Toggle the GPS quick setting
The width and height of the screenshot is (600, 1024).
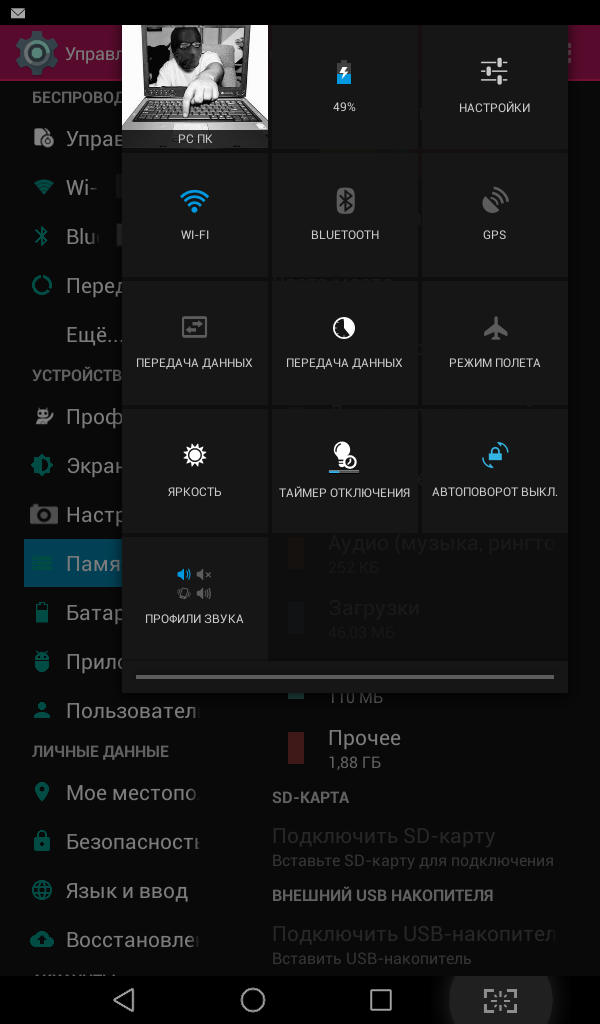tap(494, 215)
